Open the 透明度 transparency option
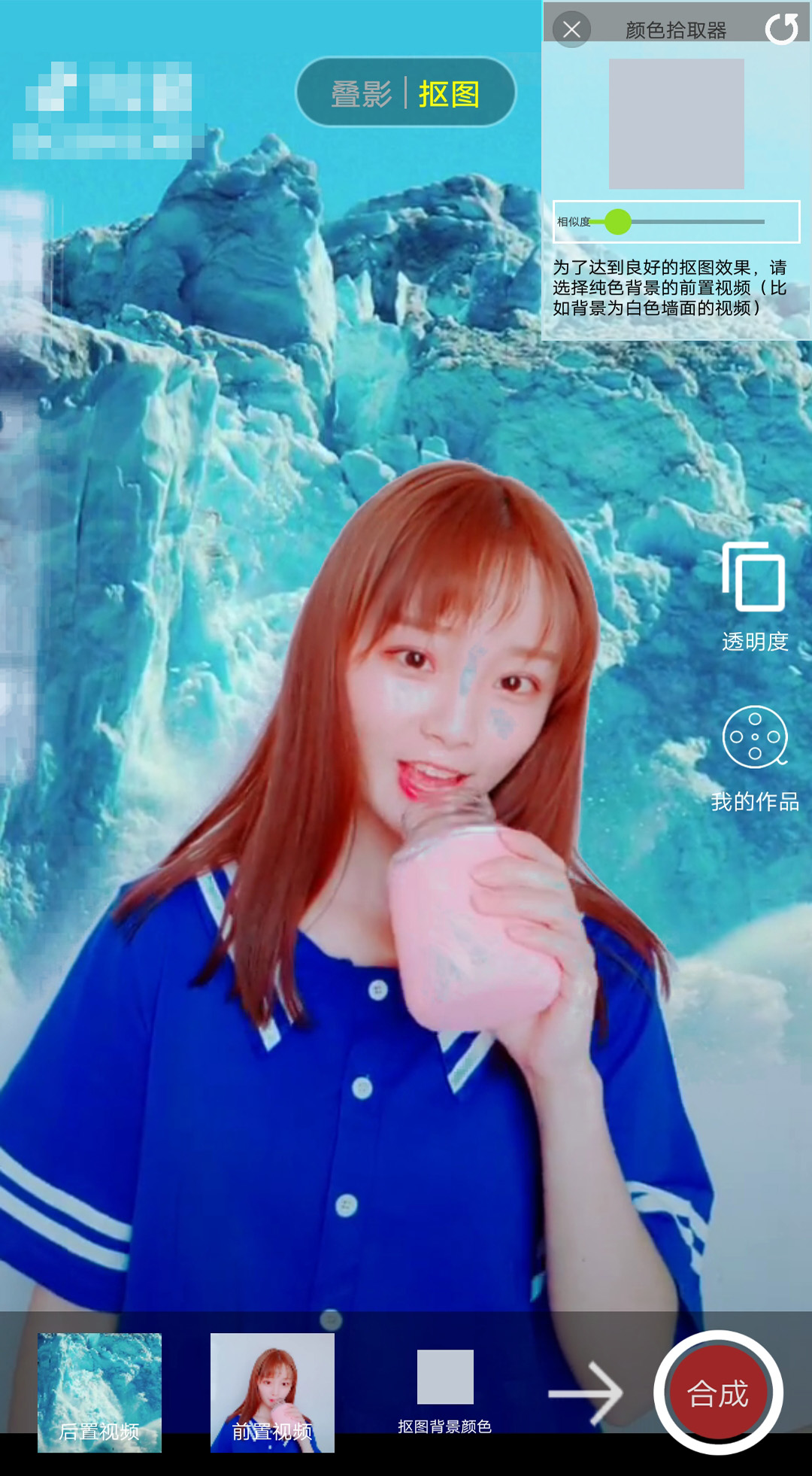The height and width of the screenshot is (1476, 812). [754, 596]
